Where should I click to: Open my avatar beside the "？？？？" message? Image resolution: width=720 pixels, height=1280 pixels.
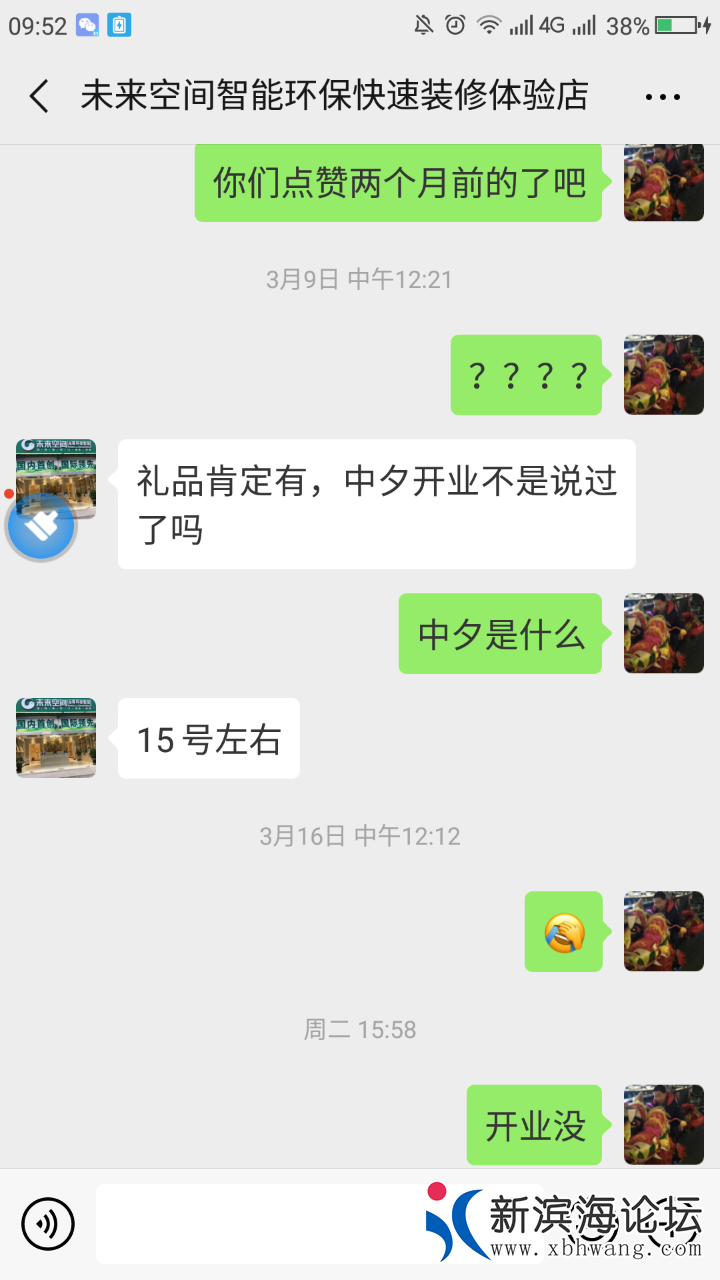click(664, 375)
